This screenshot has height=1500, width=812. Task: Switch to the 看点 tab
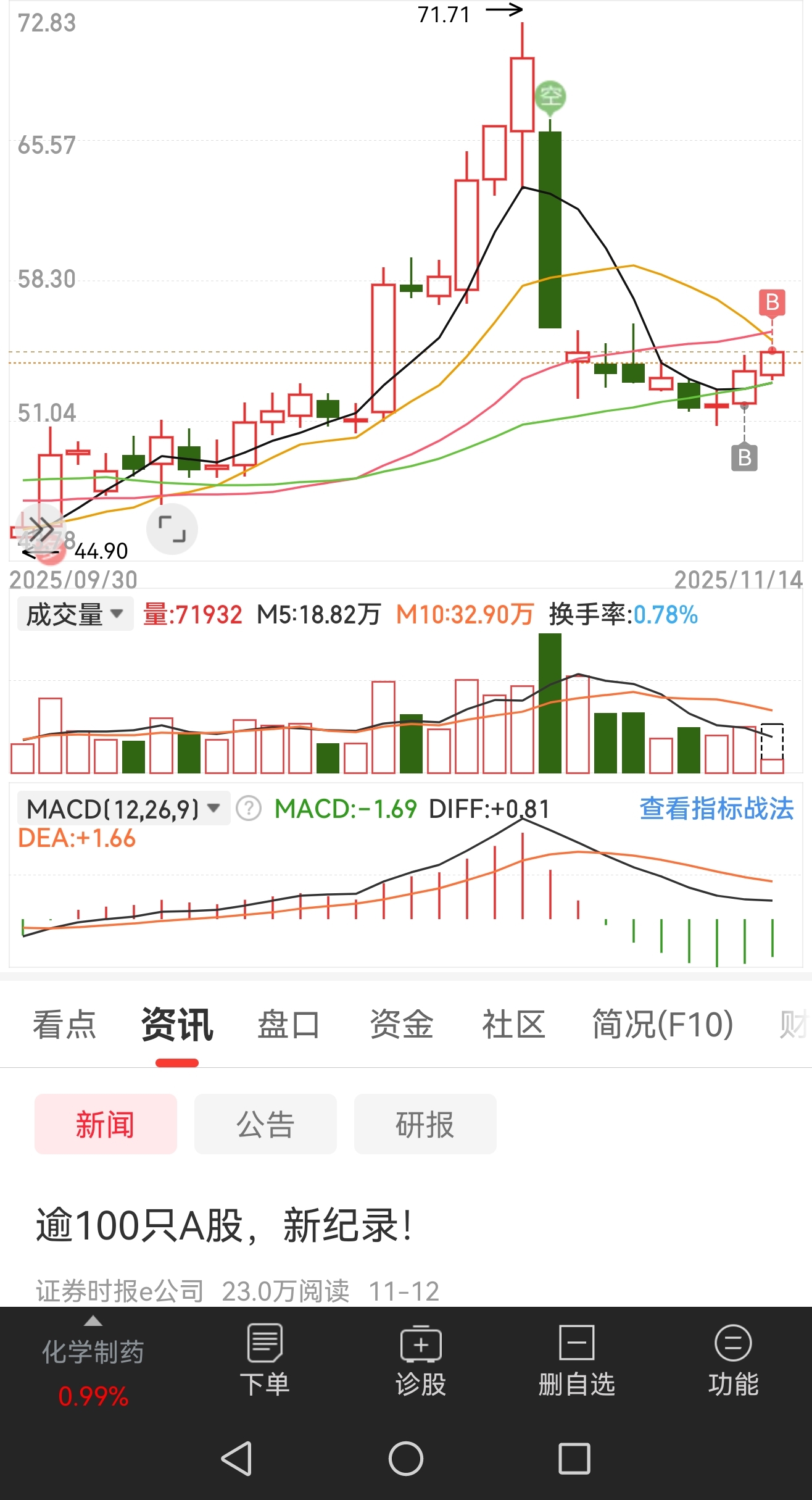coord(65,1025)
